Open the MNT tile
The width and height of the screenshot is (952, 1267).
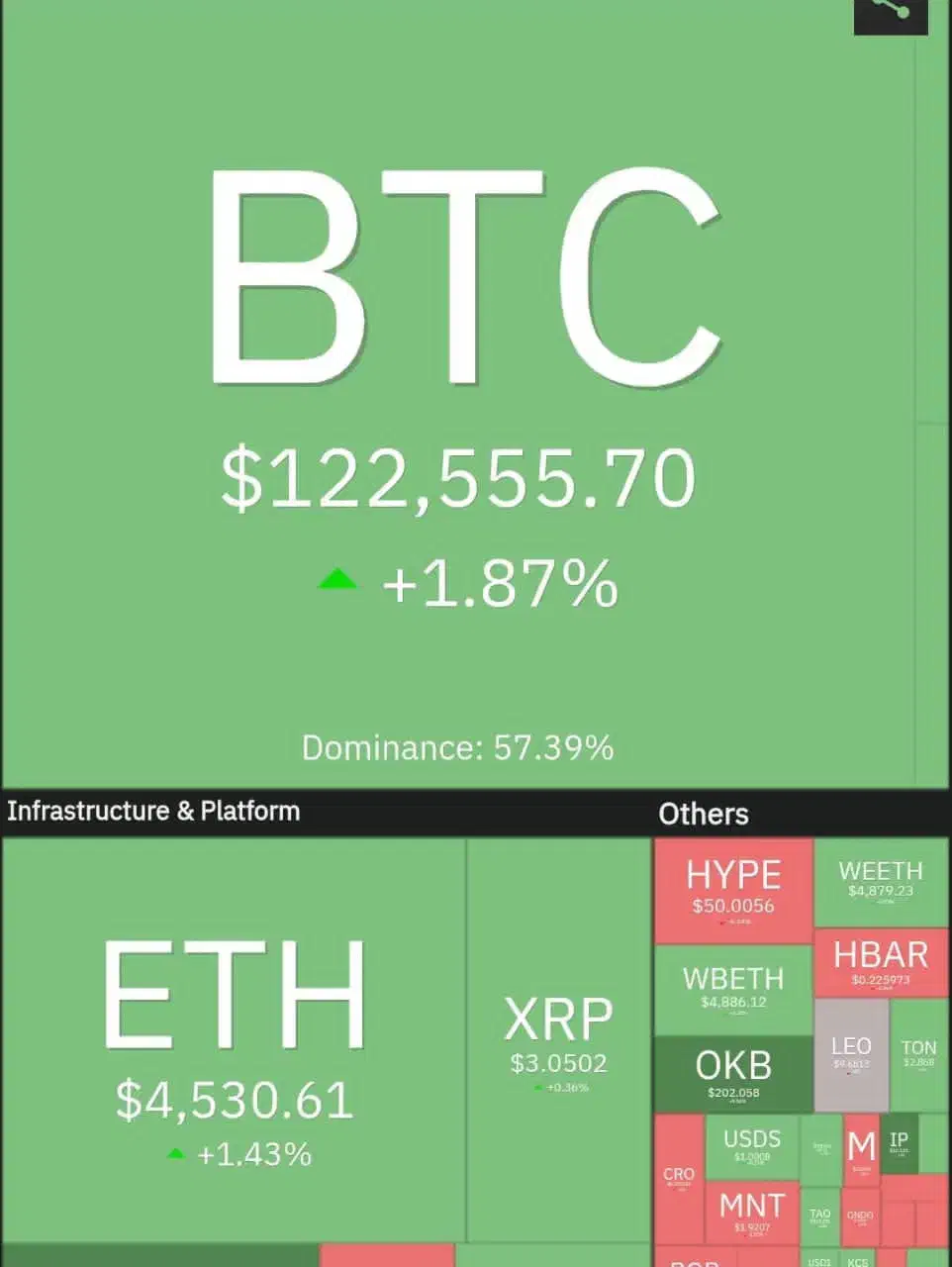[752, 1213]
